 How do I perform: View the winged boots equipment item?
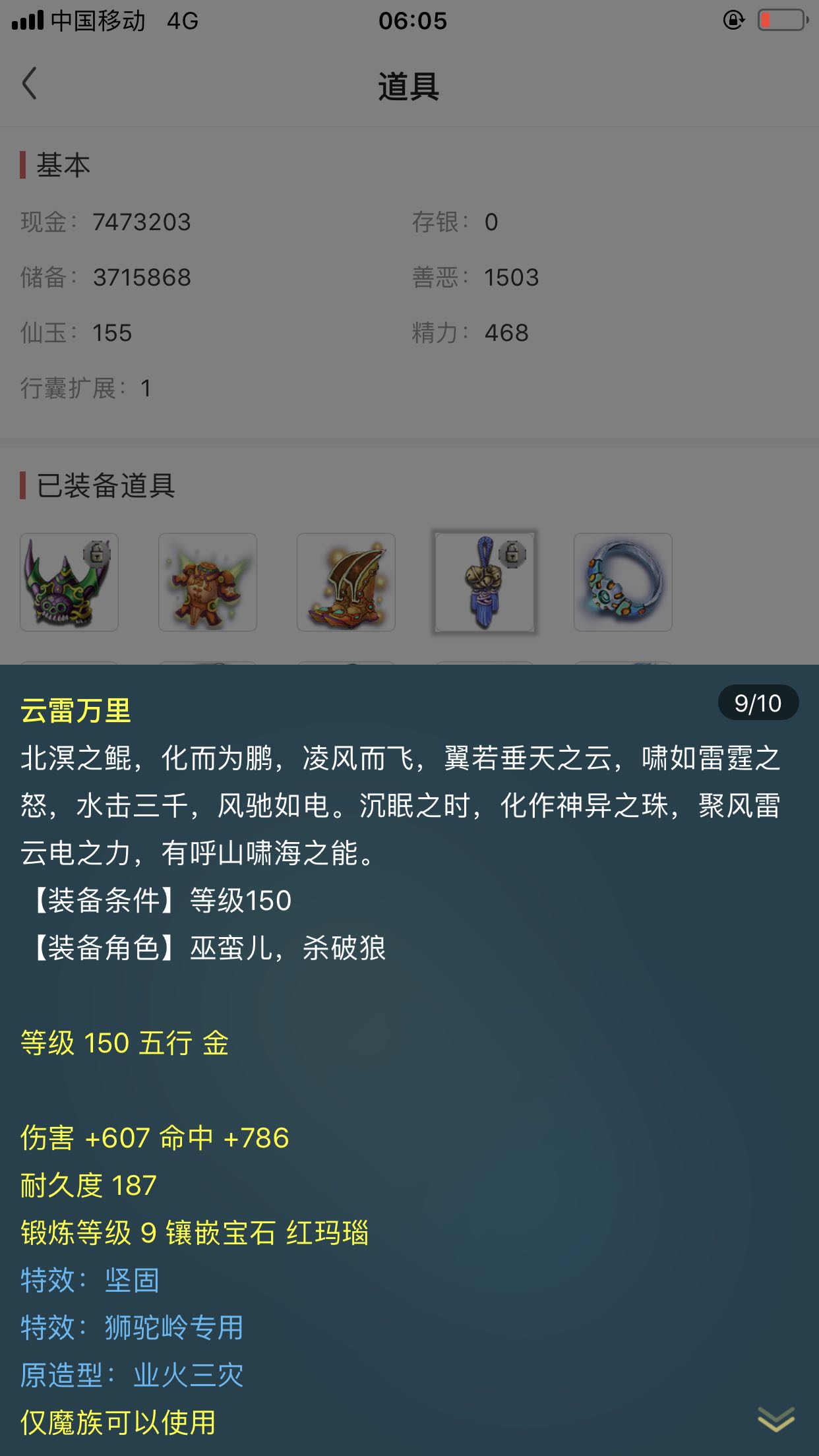pos(346,582)
